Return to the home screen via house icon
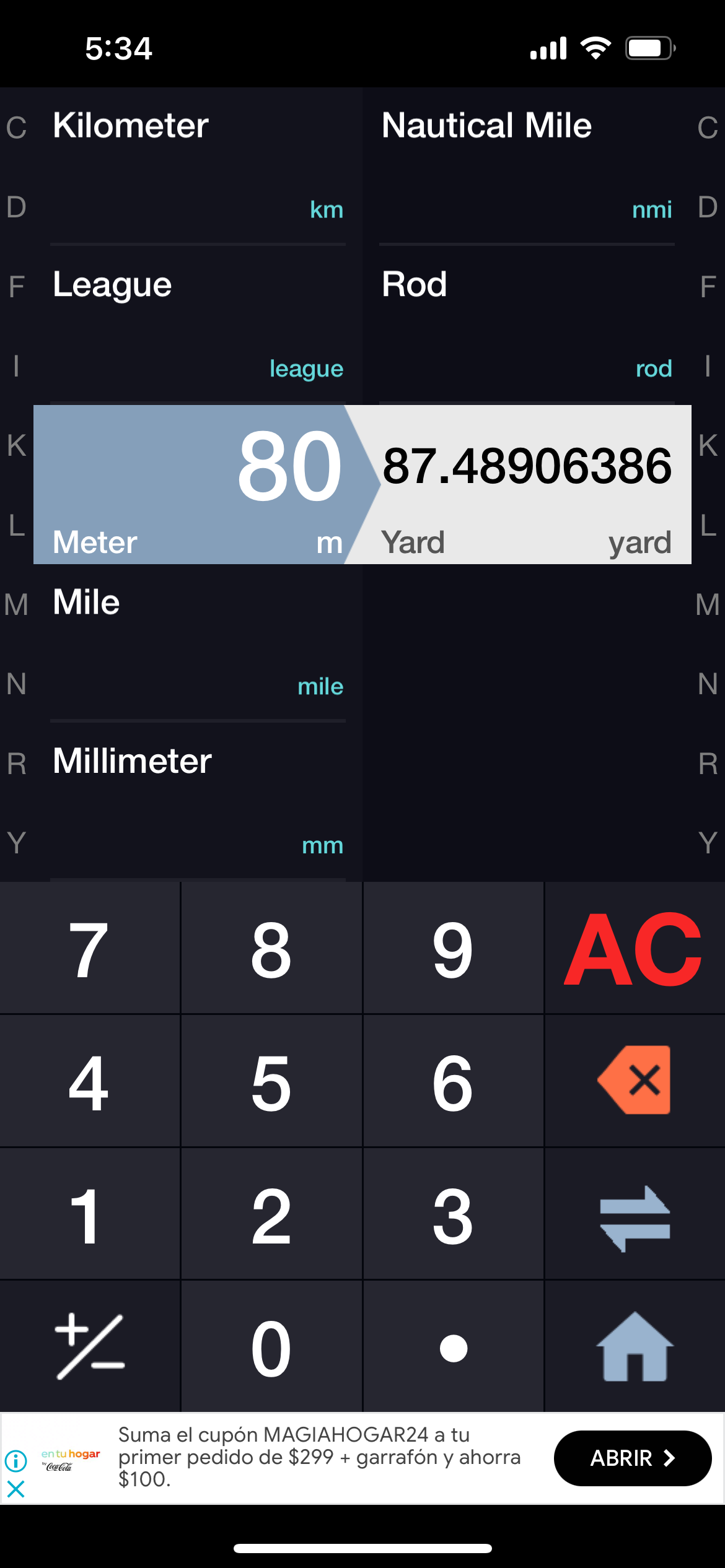725x1568 pixels. 634,1347
